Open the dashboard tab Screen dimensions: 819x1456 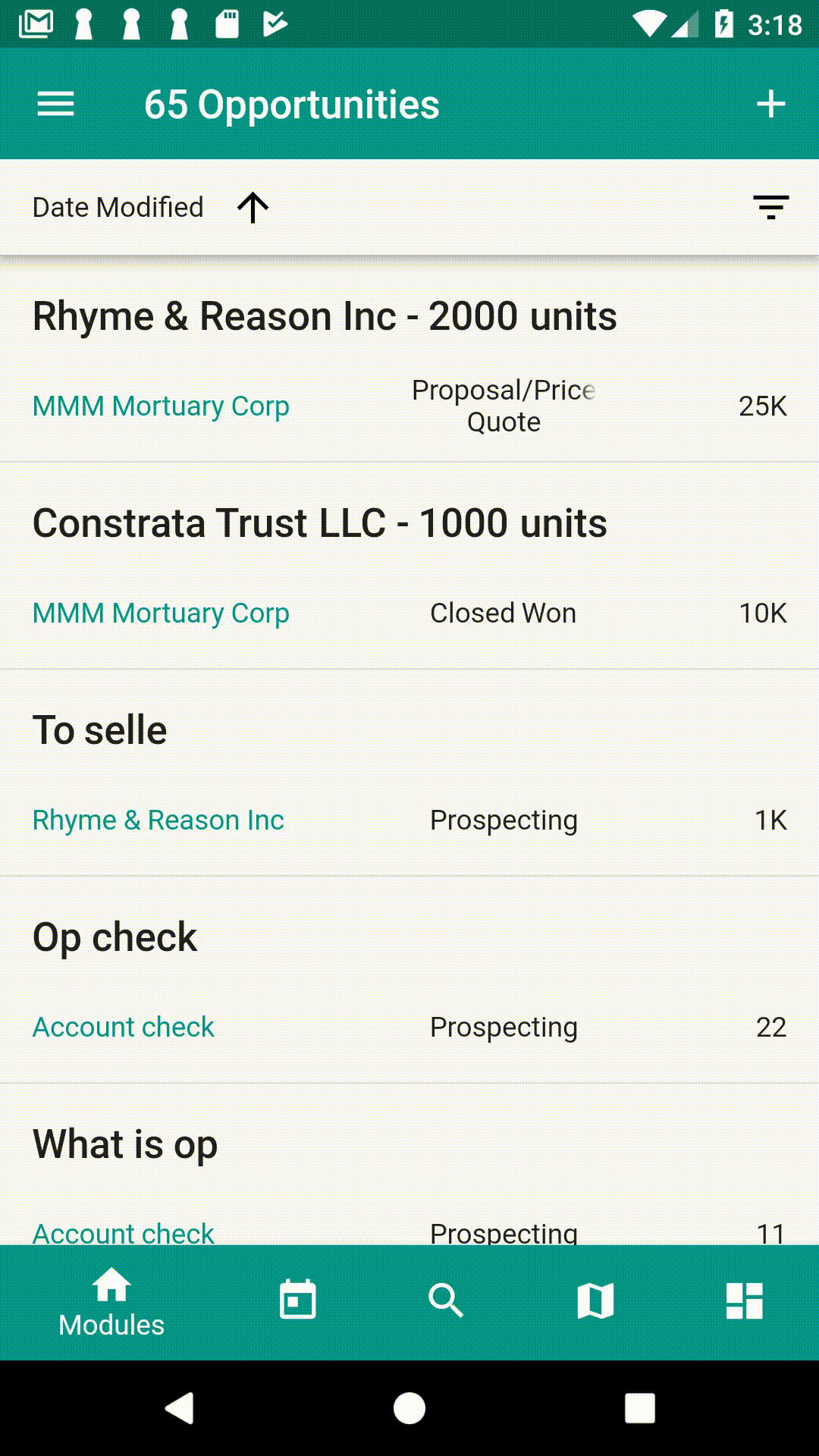(744, 1301)
